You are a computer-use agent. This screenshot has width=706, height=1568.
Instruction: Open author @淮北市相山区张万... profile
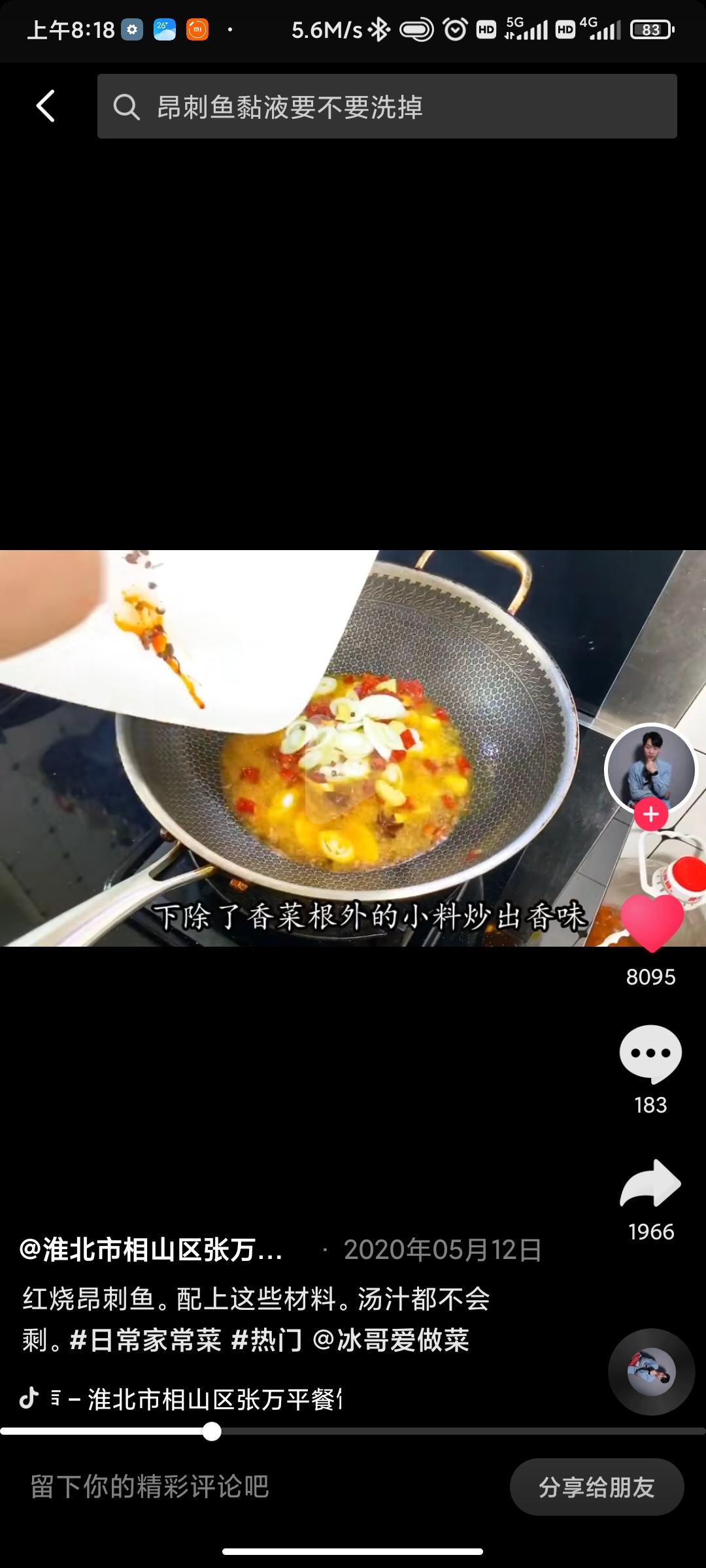pos(150,1250)
